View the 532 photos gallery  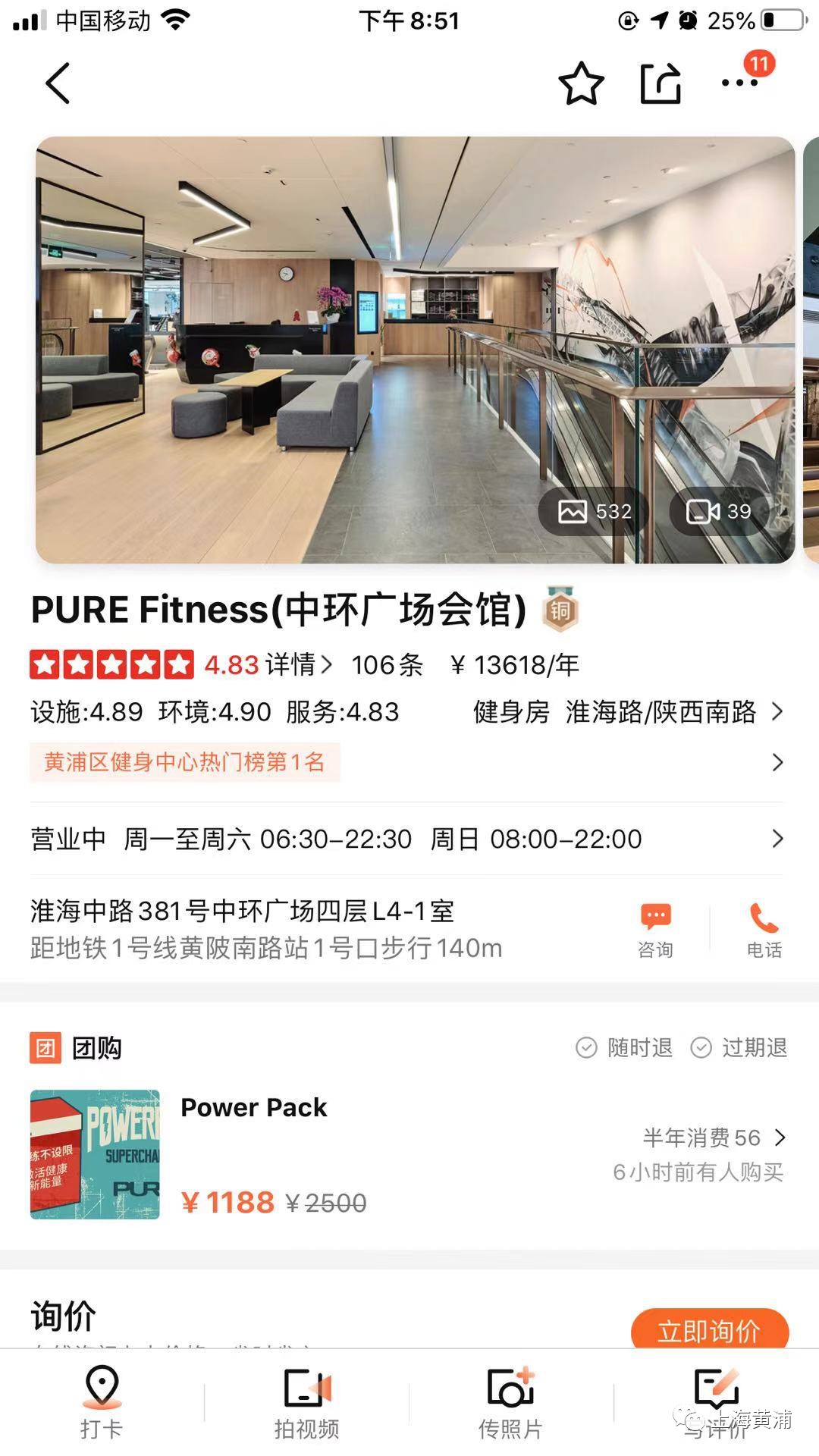595,512
